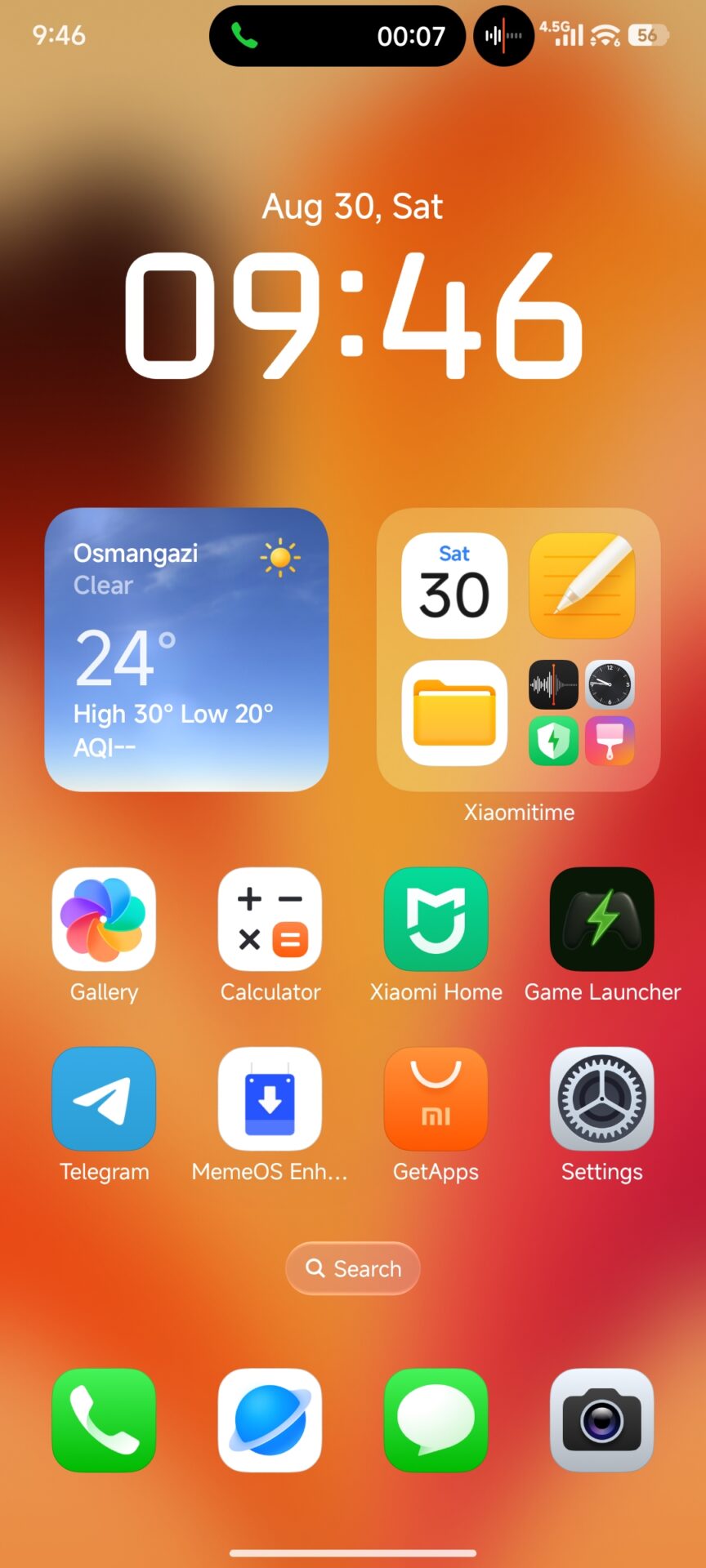Tap the Search pill
This screenshot has height=1568, width=706.
(x=353, y=1268)
